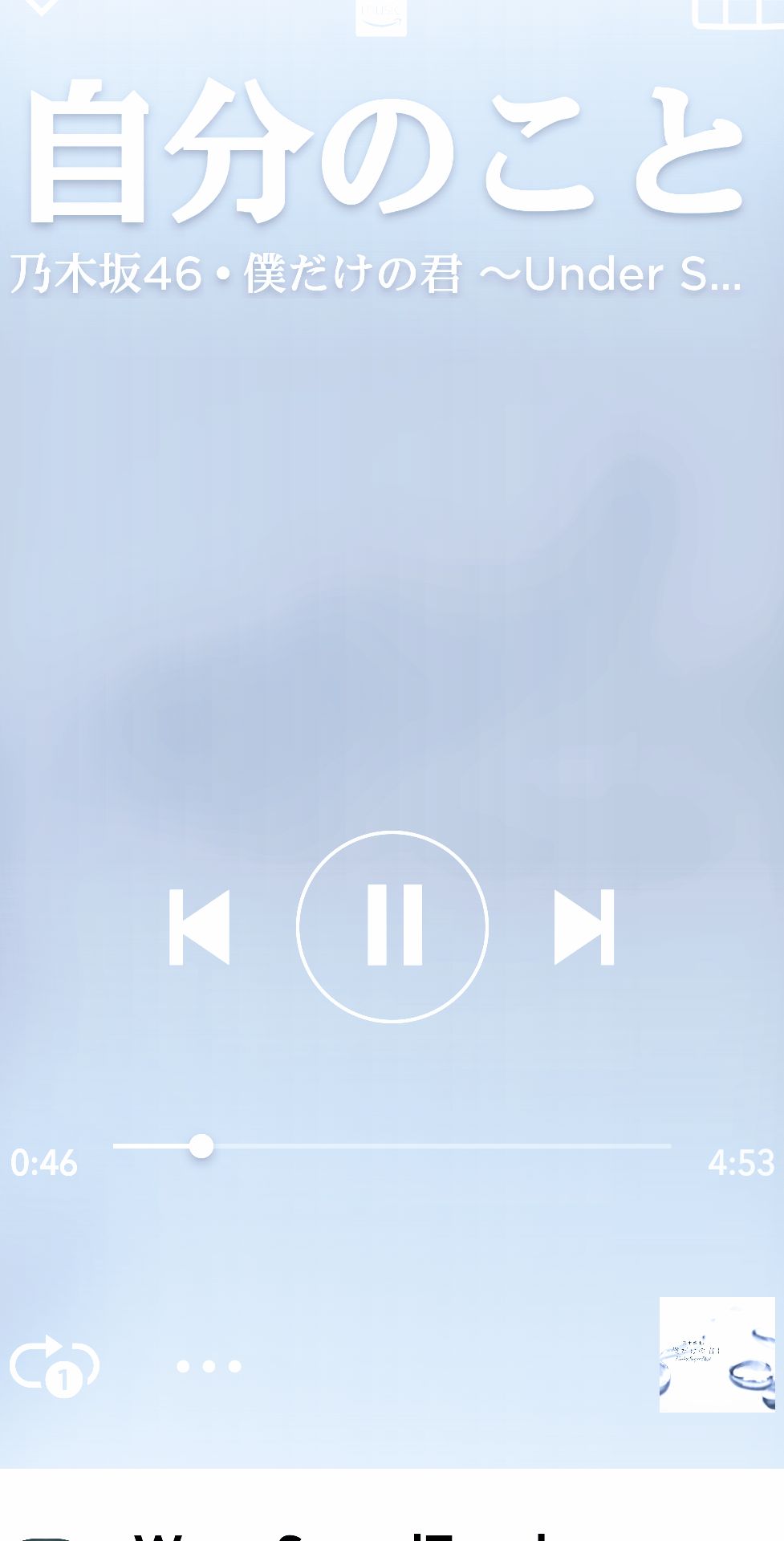Tap the seek bar to jump ahead
The image size is (784, 1541).
481,1146
